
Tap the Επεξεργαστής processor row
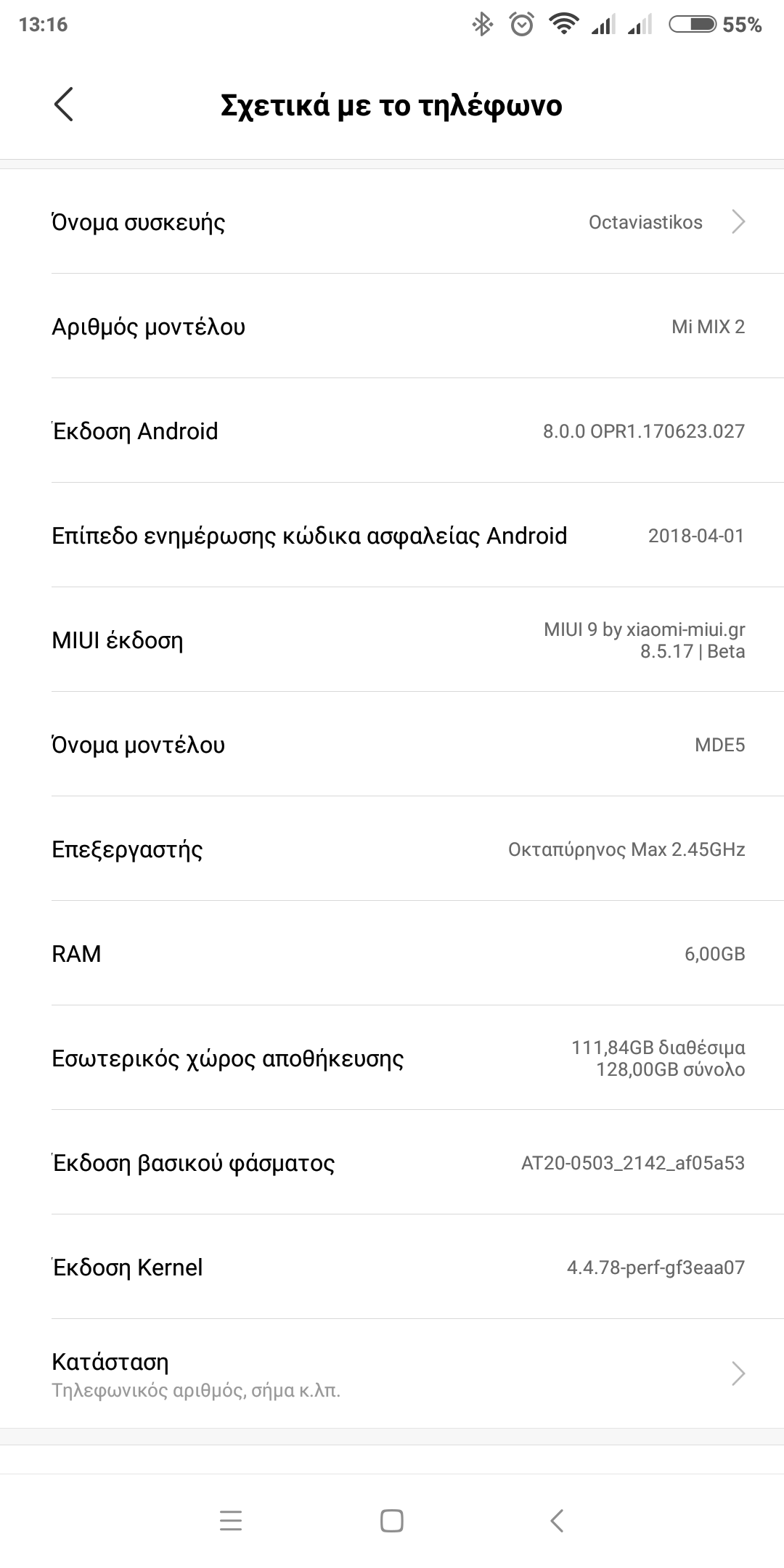tap(392, 849)
